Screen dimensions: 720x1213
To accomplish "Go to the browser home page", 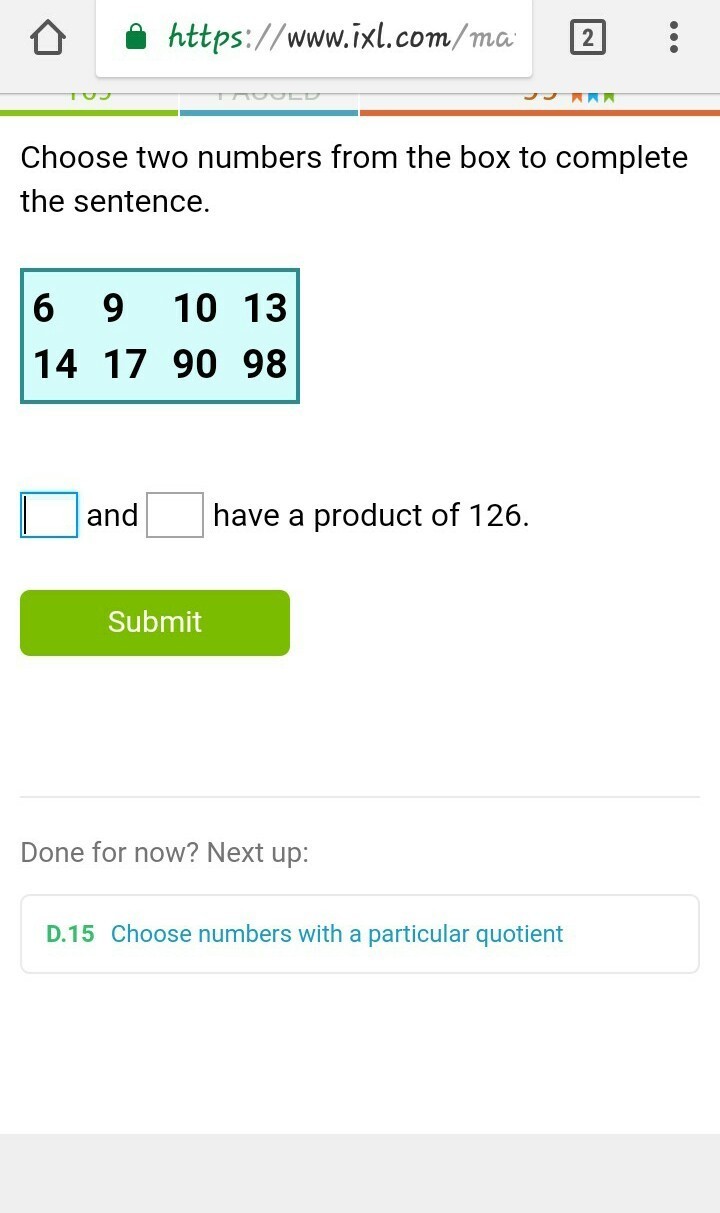I will point(48,39).
